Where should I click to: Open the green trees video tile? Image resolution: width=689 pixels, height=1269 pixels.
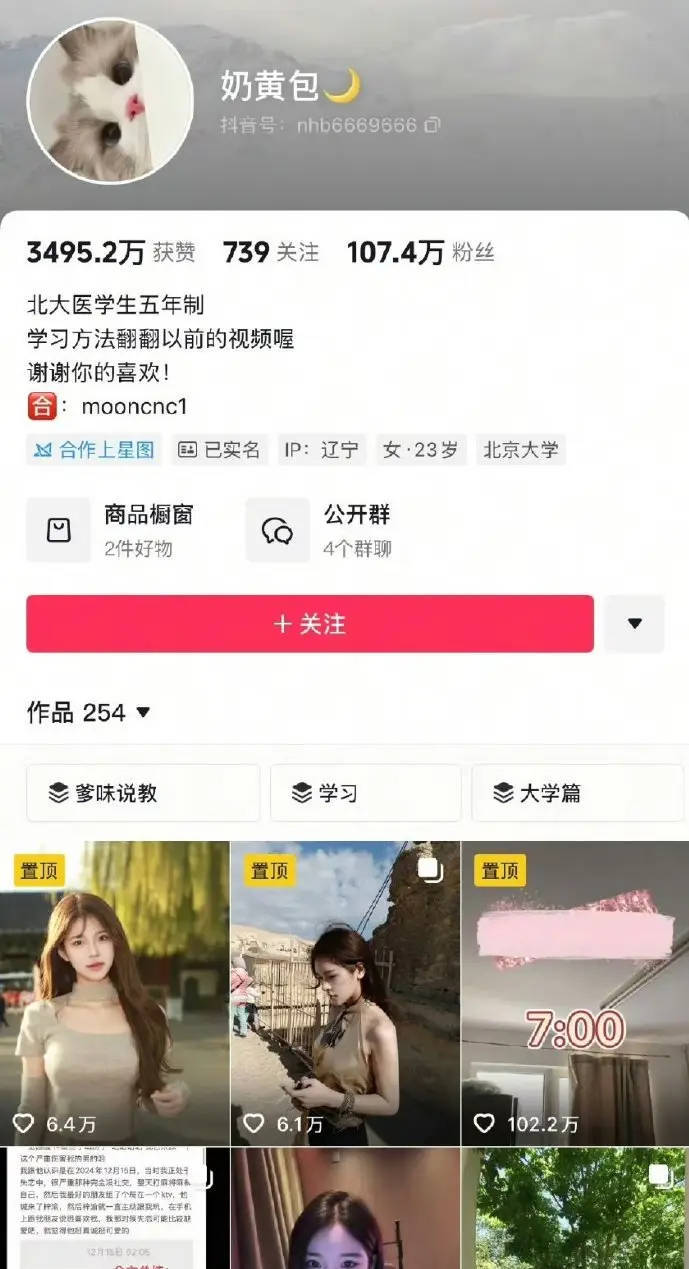point(575,1210)
